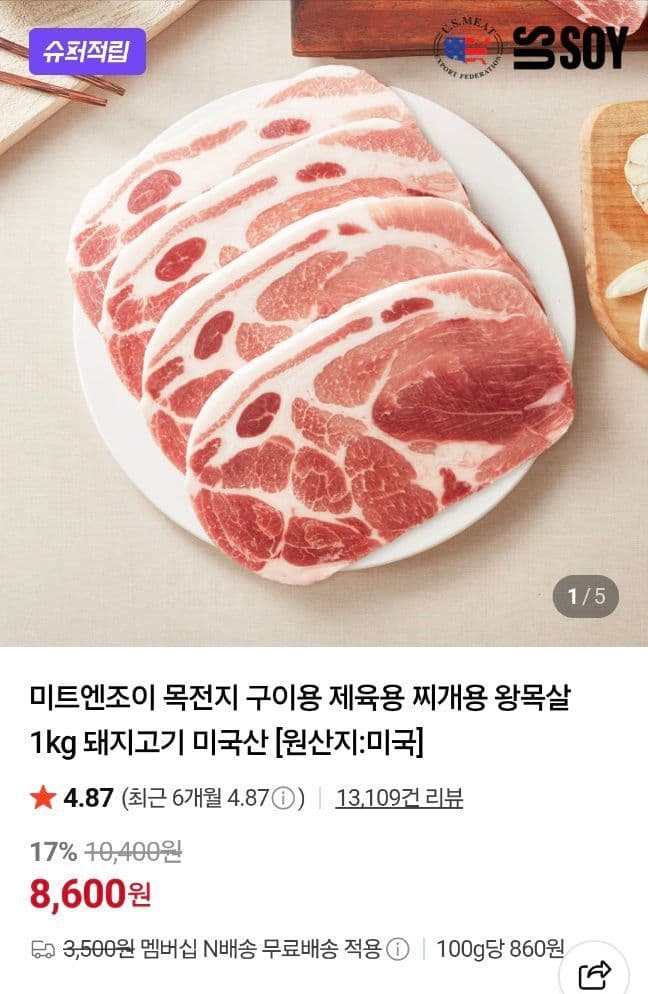The width and height of the screenshot is (648, 994).
Task: Tap the info icon beside 무료배송 적용
Action: [398, 949]
